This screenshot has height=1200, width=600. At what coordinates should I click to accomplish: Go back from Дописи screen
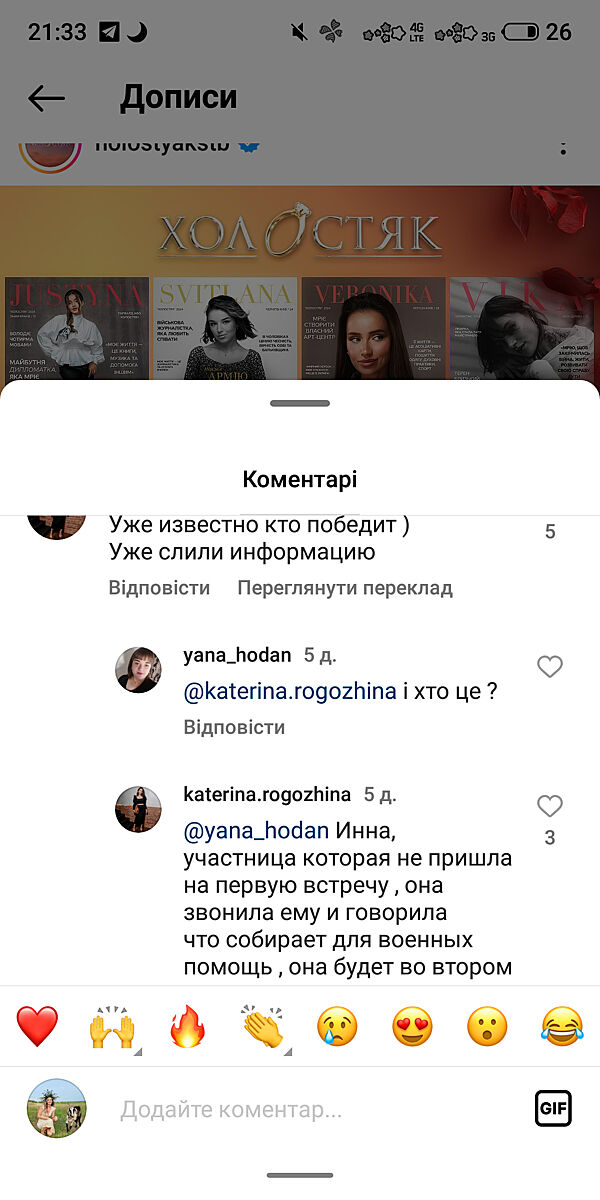(46, 98)
